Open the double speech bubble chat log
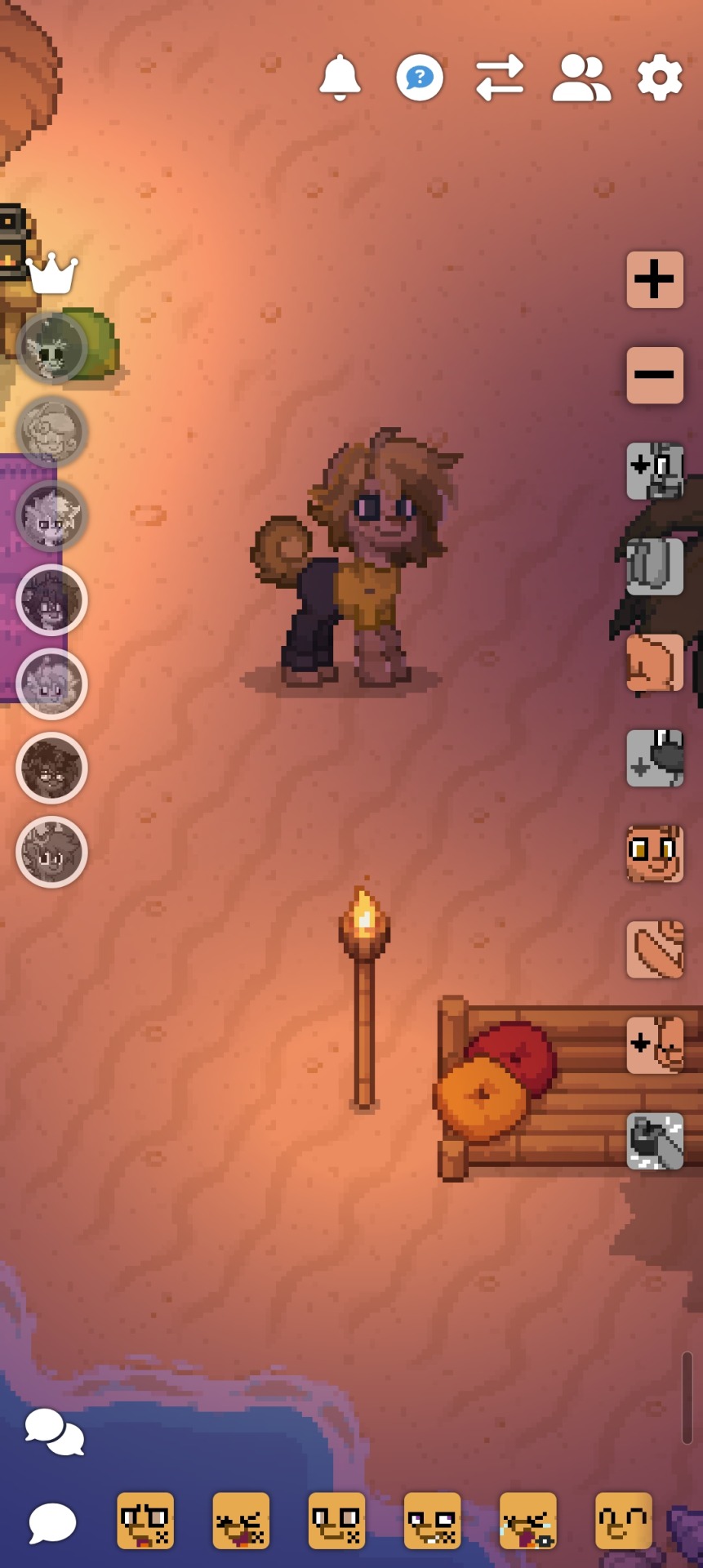 coord(54,1432)
